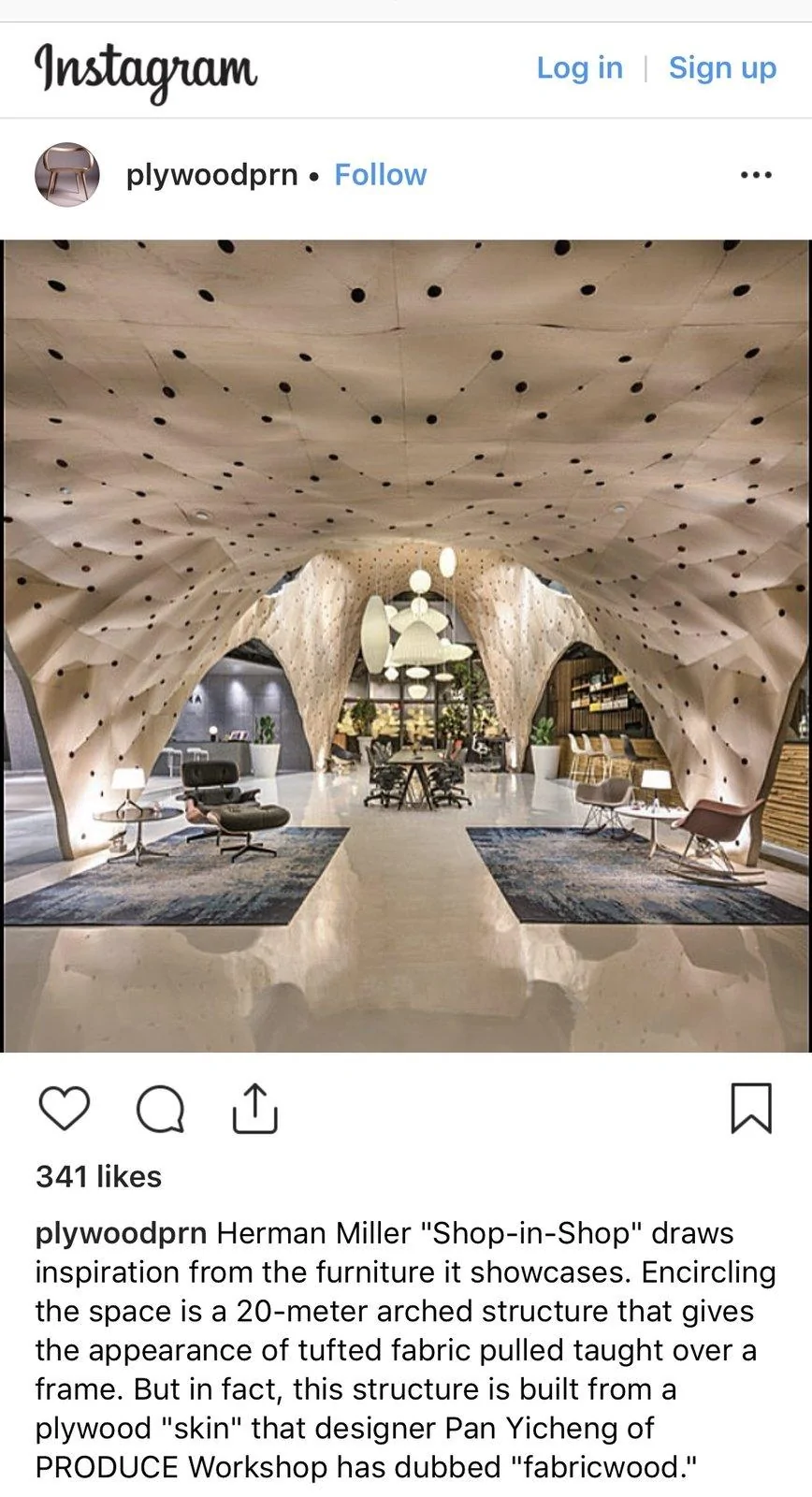The height and width of the screenshot is (1497, 812).
Task: View the Herman Miller shop photo
Action: [x=406, y=647]
